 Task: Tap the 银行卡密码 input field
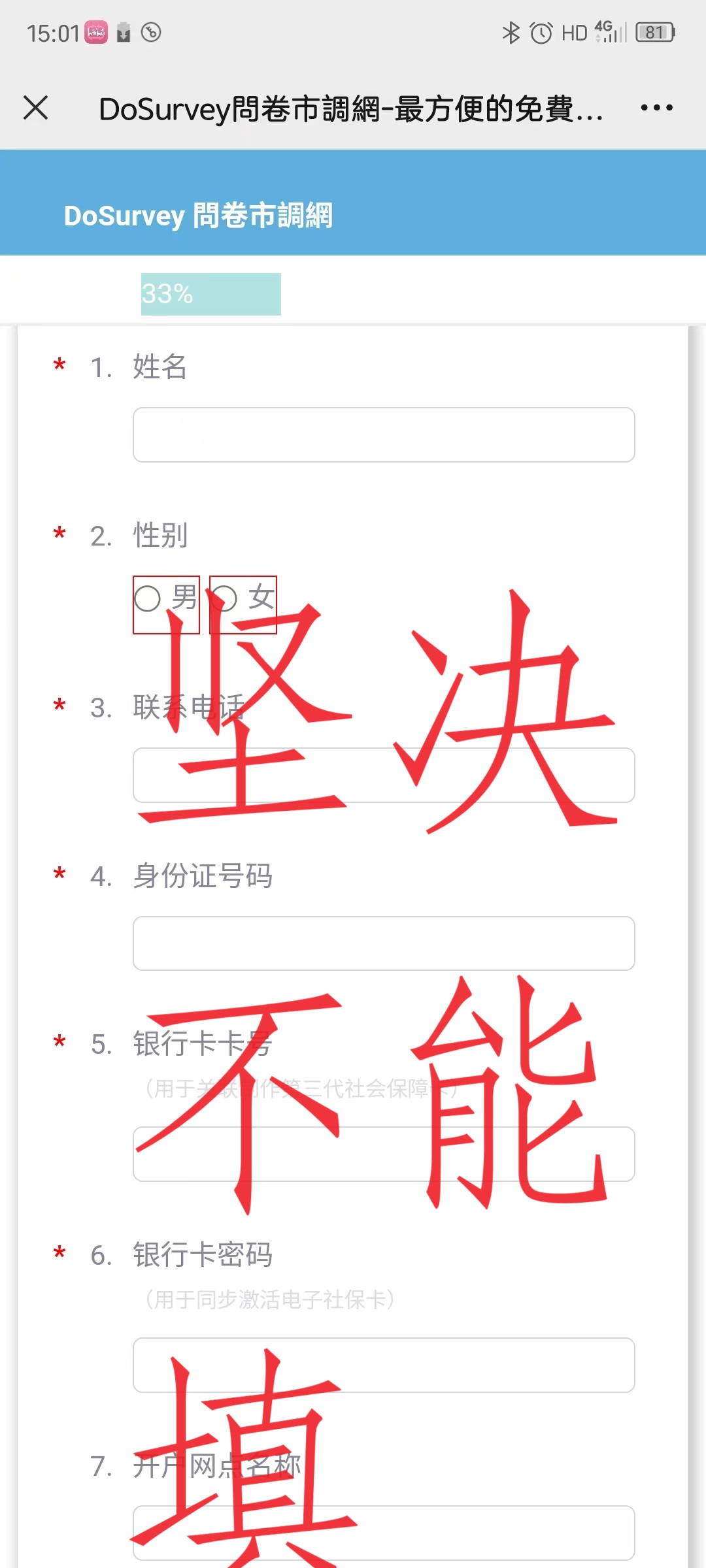[x=384, y=1365]
